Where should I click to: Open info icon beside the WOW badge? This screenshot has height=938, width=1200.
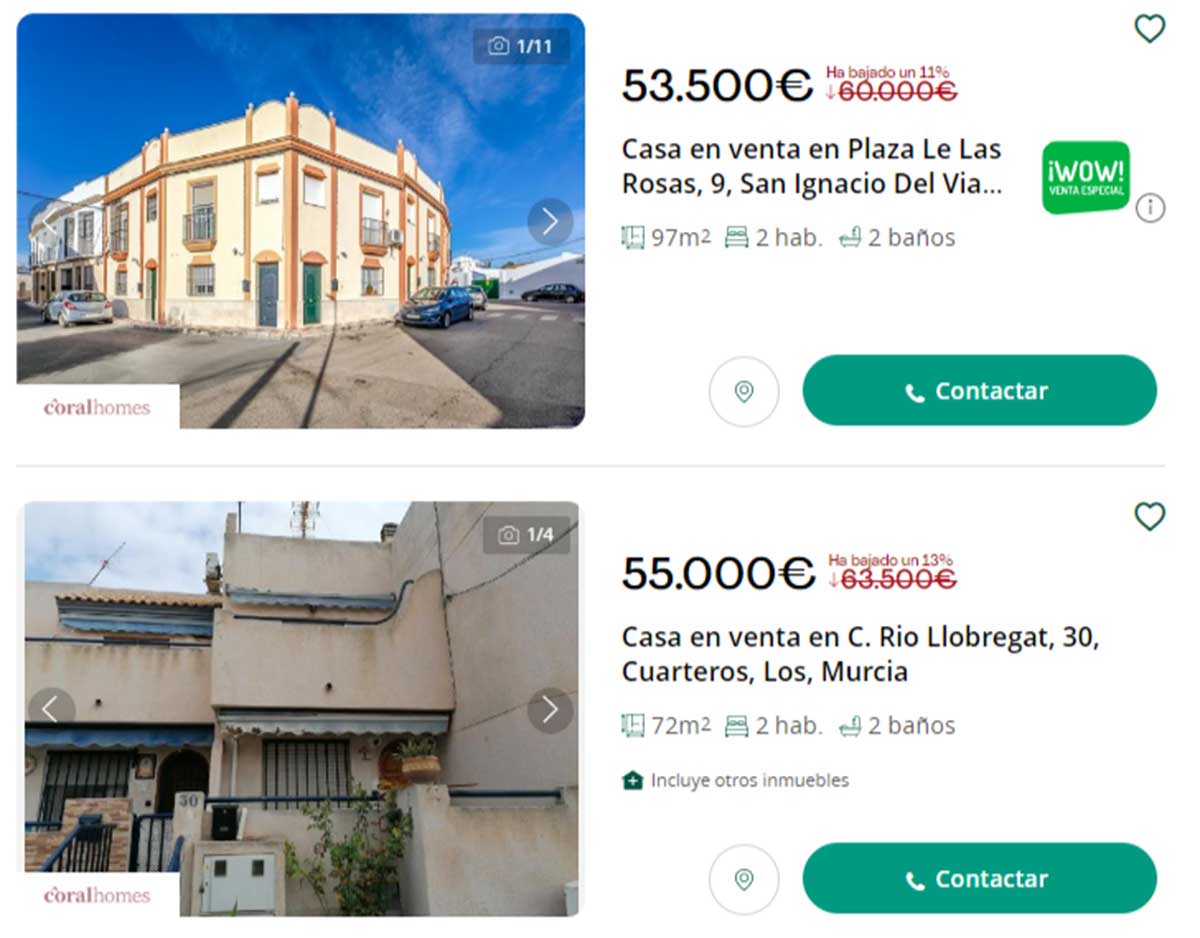[x=1150, y=208]
